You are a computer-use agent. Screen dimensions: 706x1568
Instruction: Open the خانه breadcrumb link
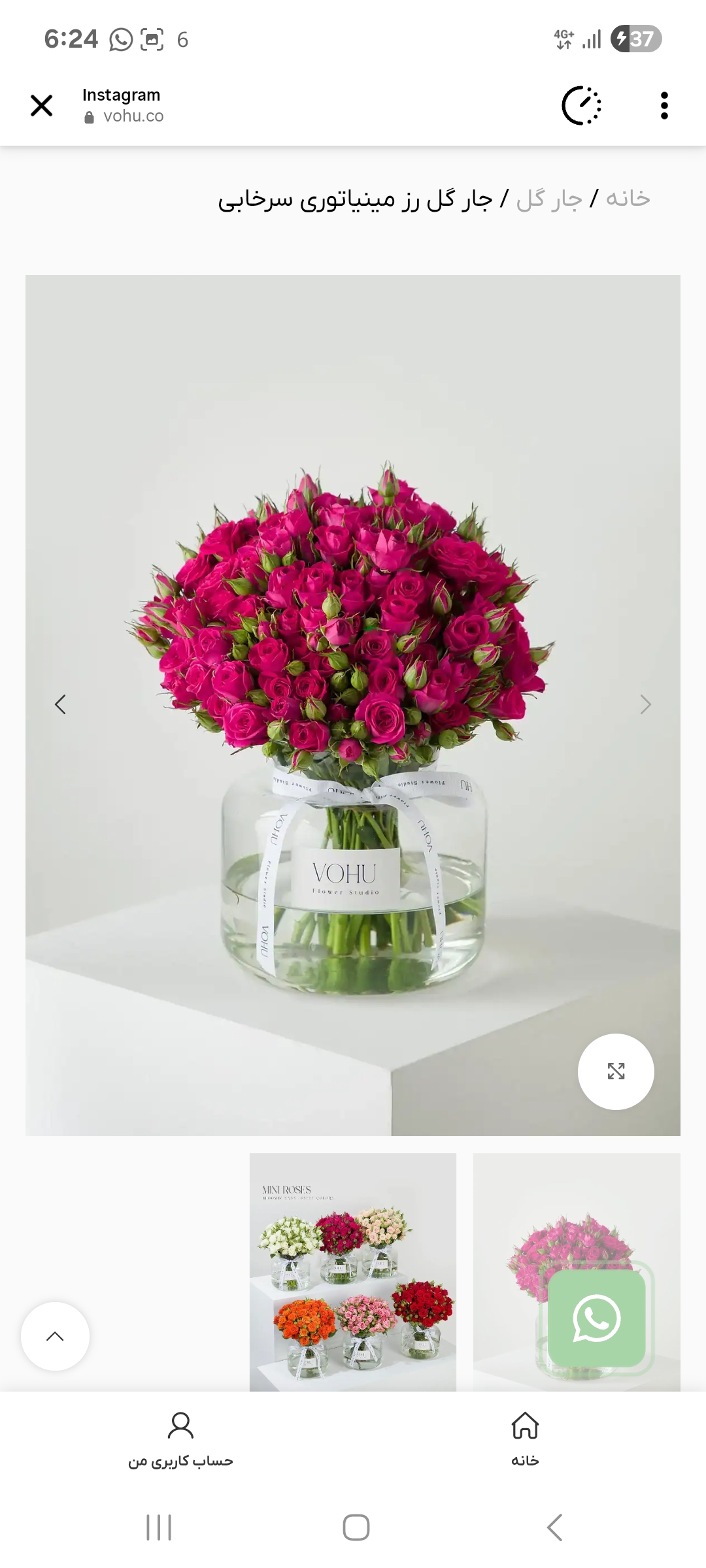point(628,199)
